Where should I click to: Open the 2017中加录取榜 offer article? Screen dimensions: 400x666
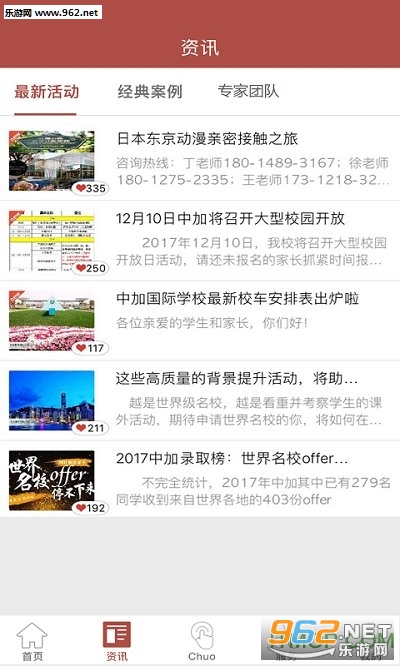point(200,480)
